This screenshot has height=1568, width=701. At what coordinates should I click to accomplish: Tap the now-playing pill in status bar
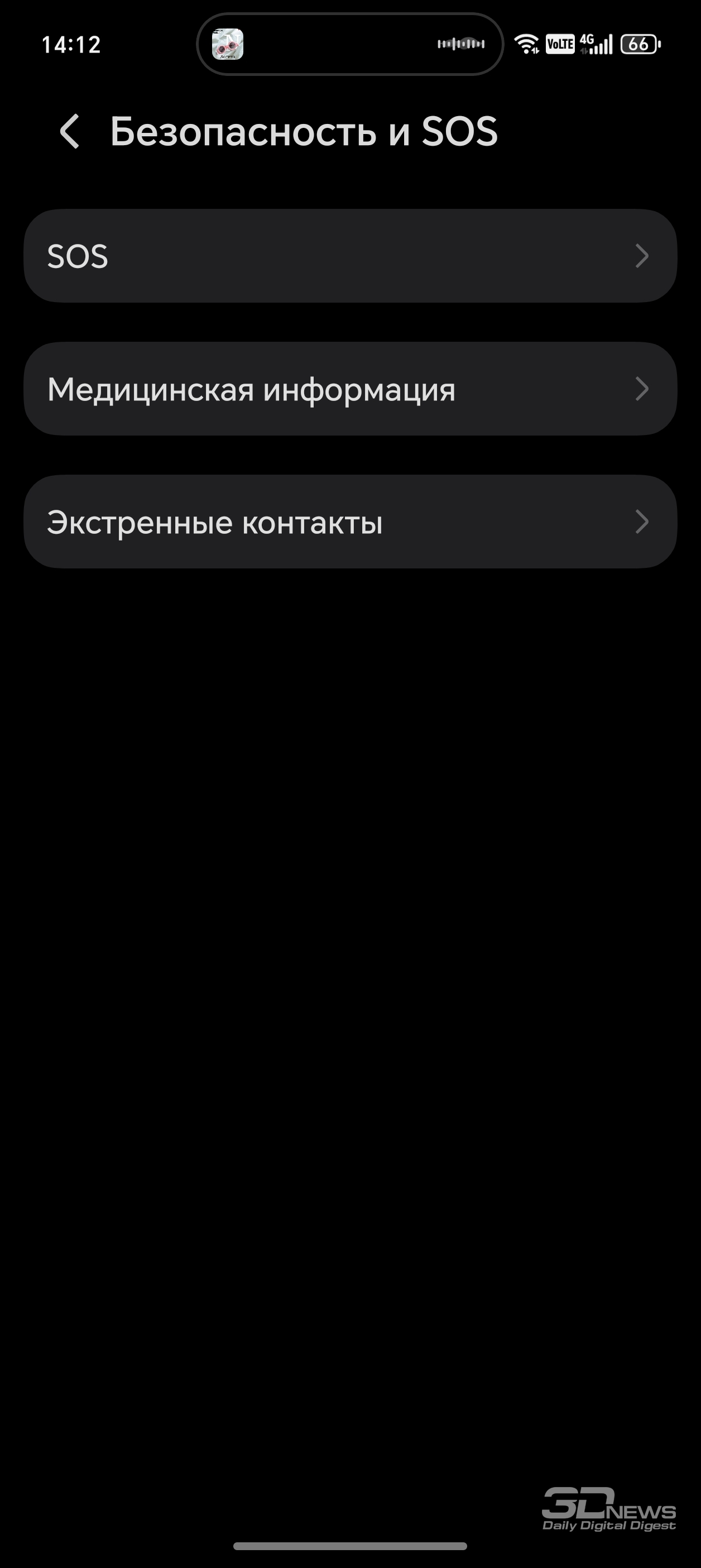(x=350, y=45)
